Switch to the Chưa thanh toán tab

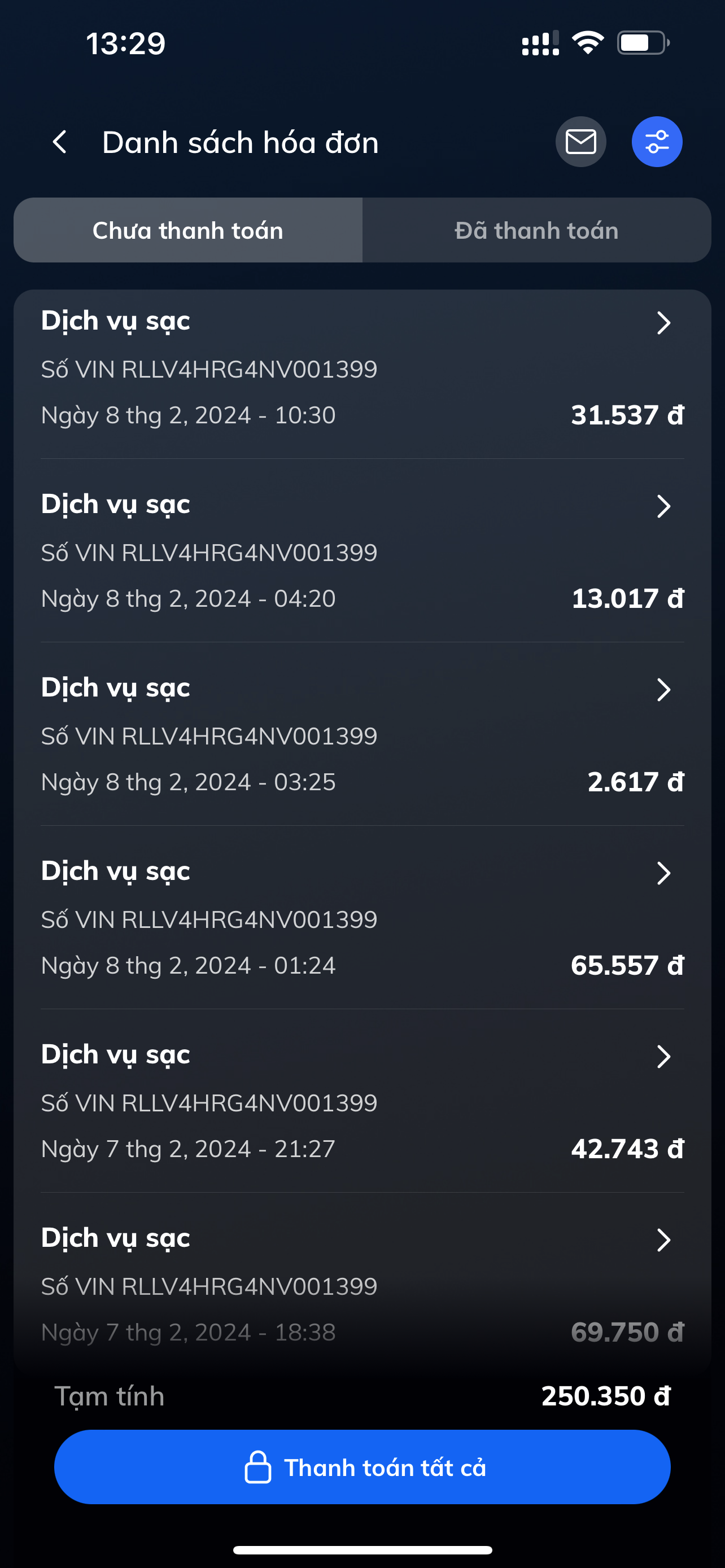tap(187, 231)
